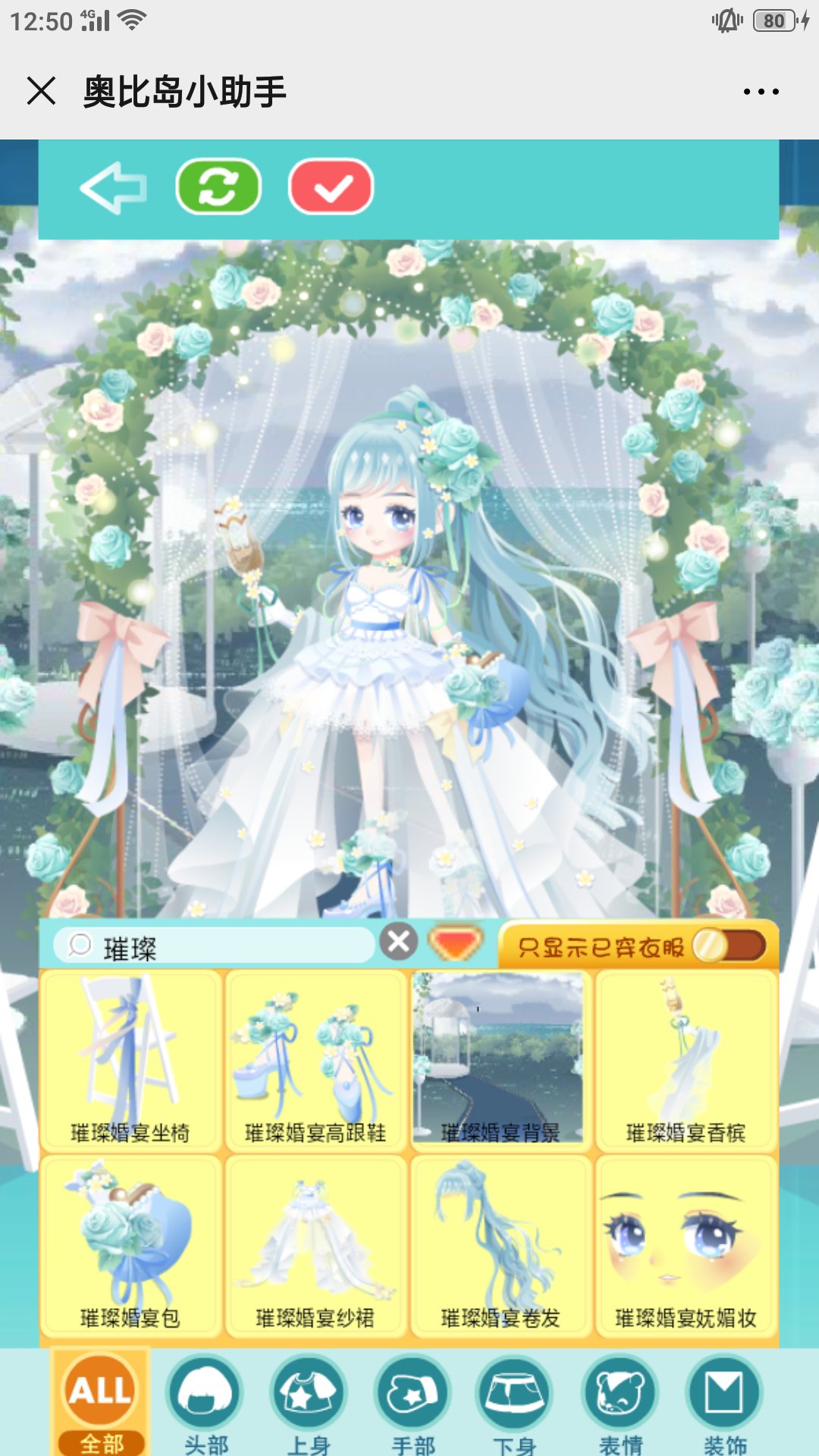819x1456 pixels.
Task: Close the 奥比岛小助手 mini program
Action: [41, 91]
